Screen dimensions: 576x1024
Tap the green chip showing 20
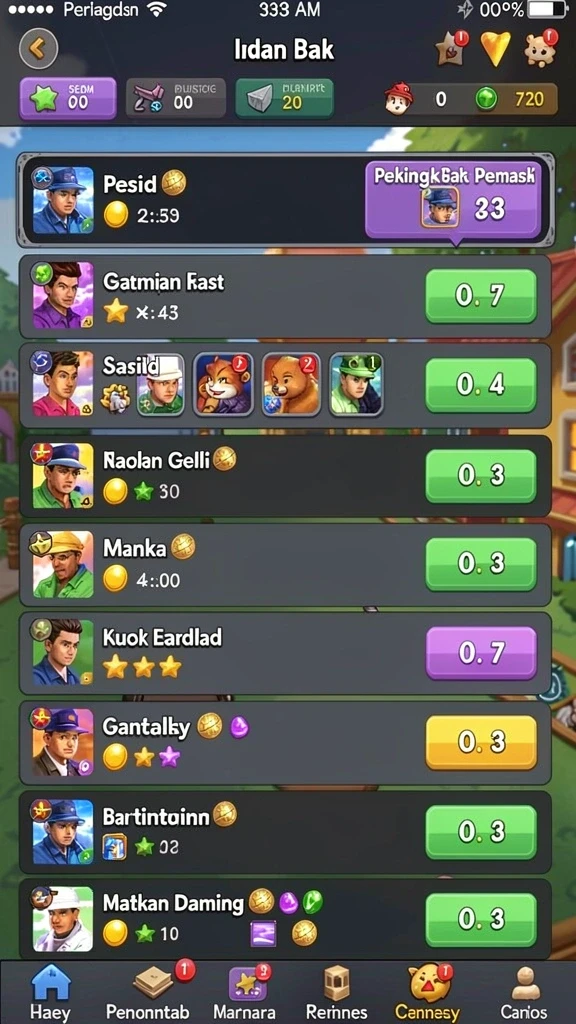[284, 98]
